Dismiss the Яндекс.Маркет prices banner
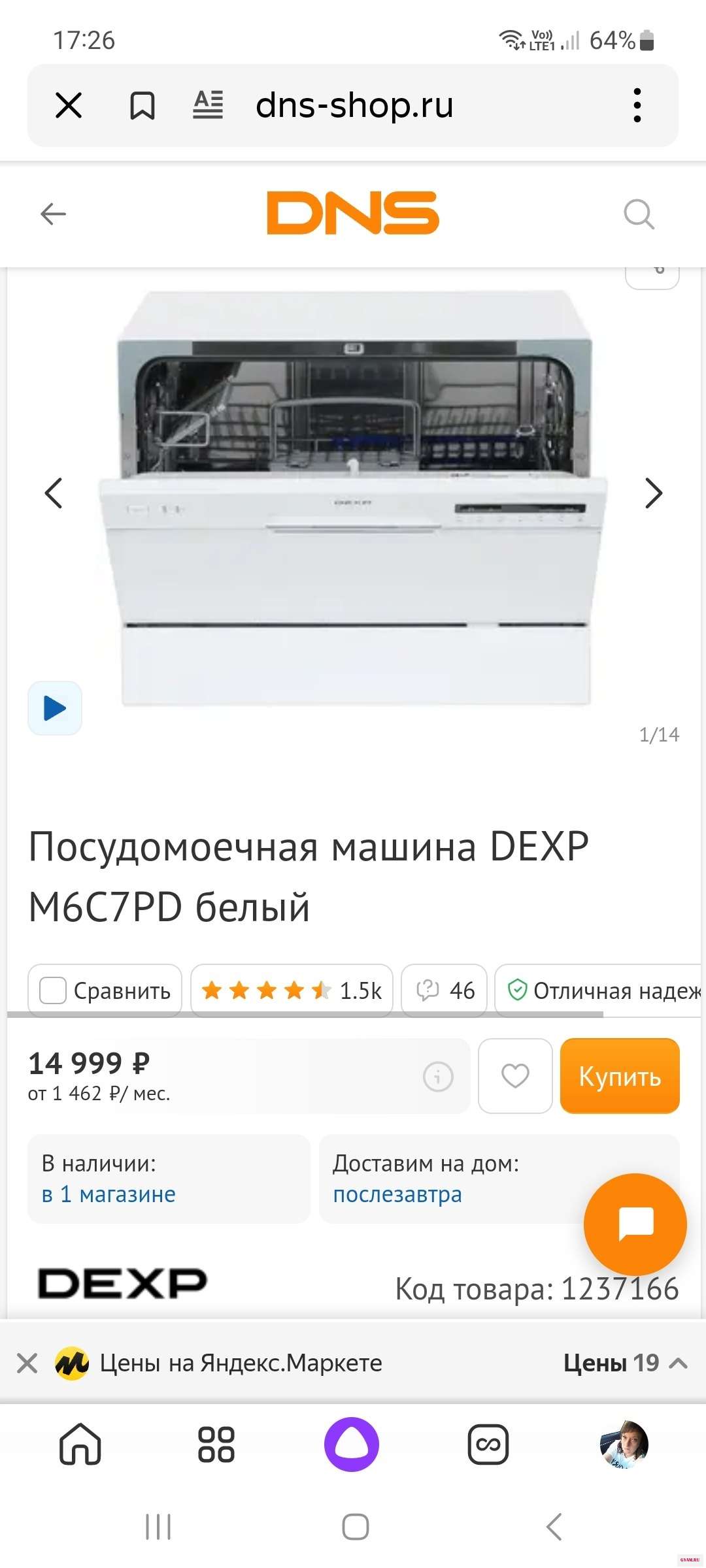 click(27, 1364)
